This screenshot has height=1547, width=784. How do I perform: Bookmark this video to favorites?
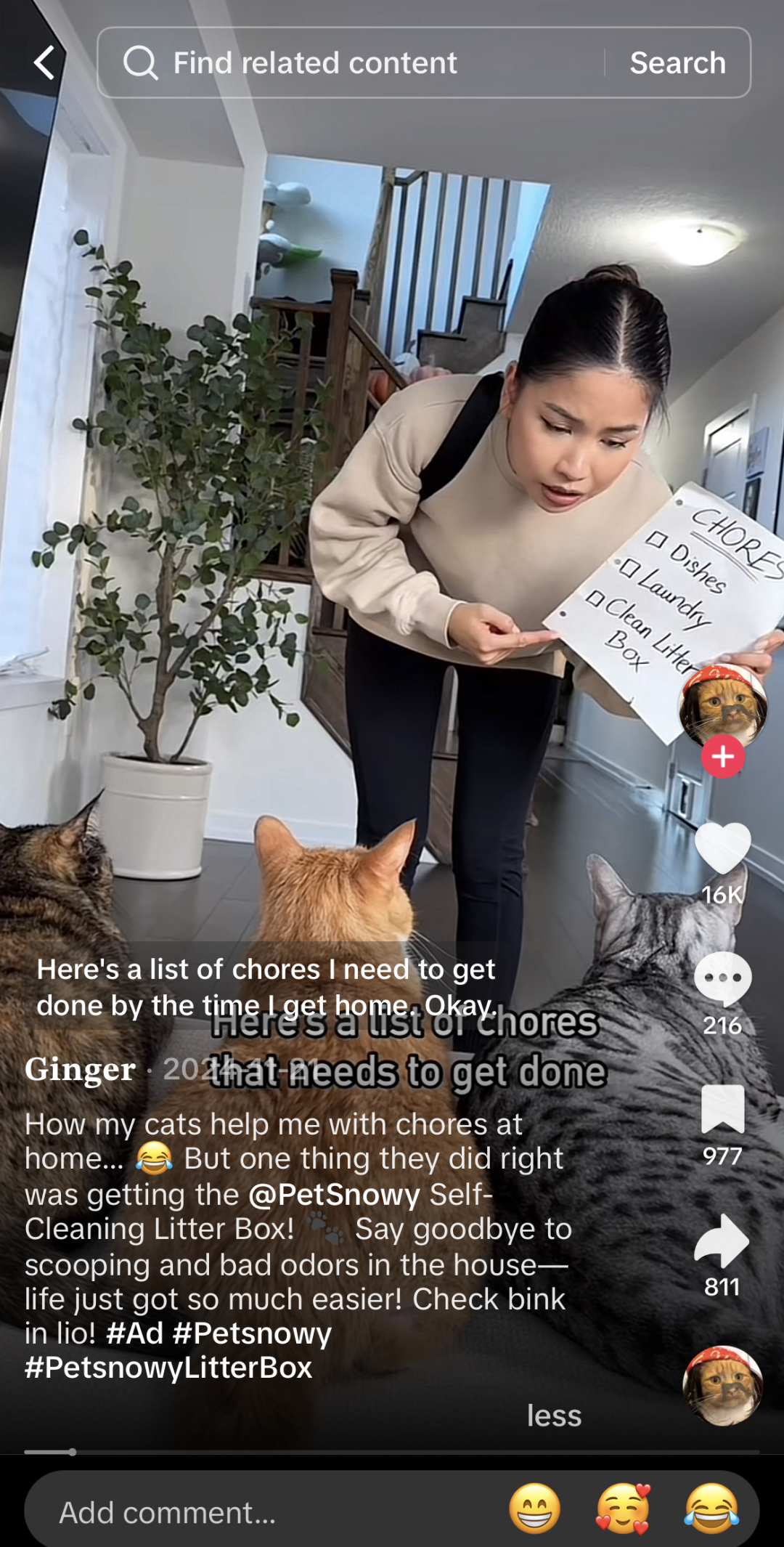[x=722, y=1110]
